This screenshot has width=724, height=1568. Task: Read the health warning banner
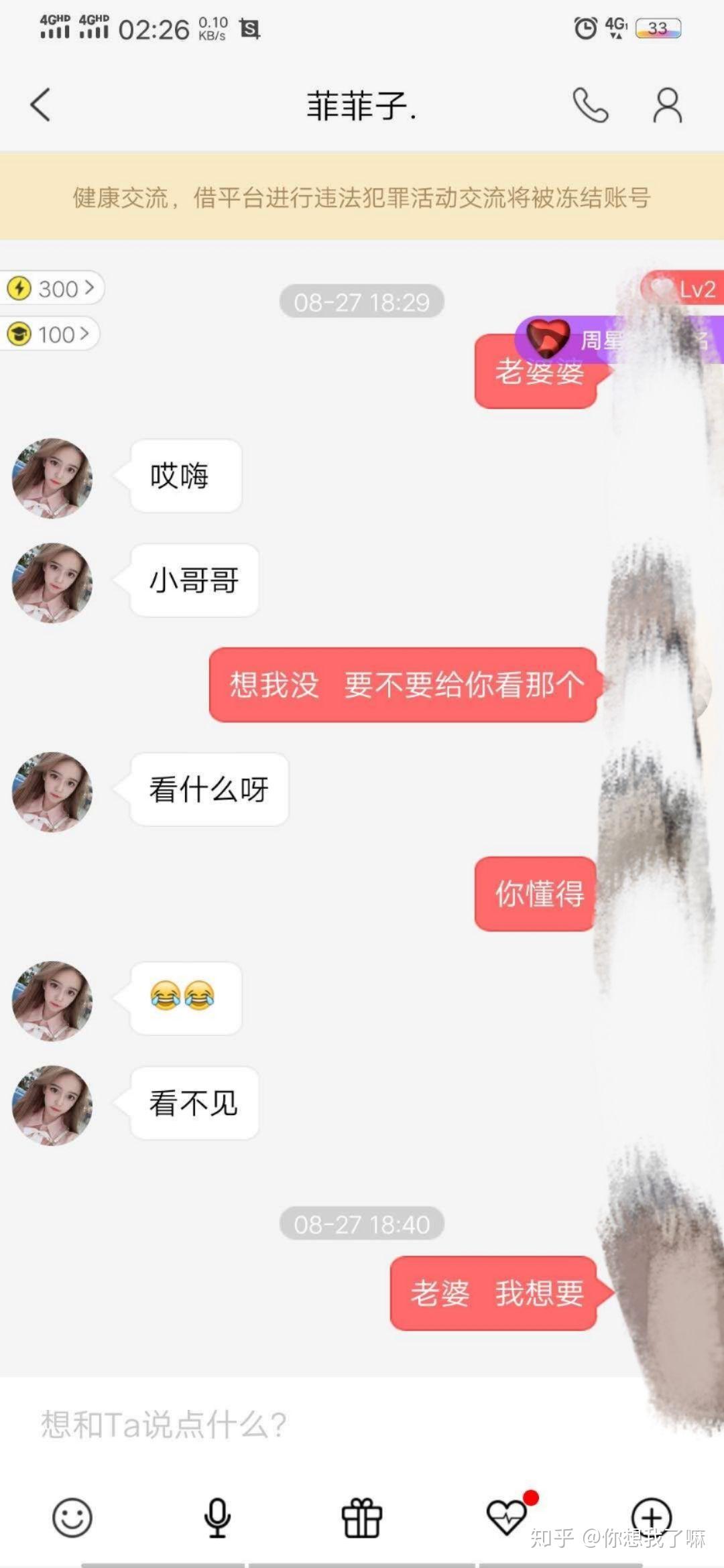(x=362, y=197)
